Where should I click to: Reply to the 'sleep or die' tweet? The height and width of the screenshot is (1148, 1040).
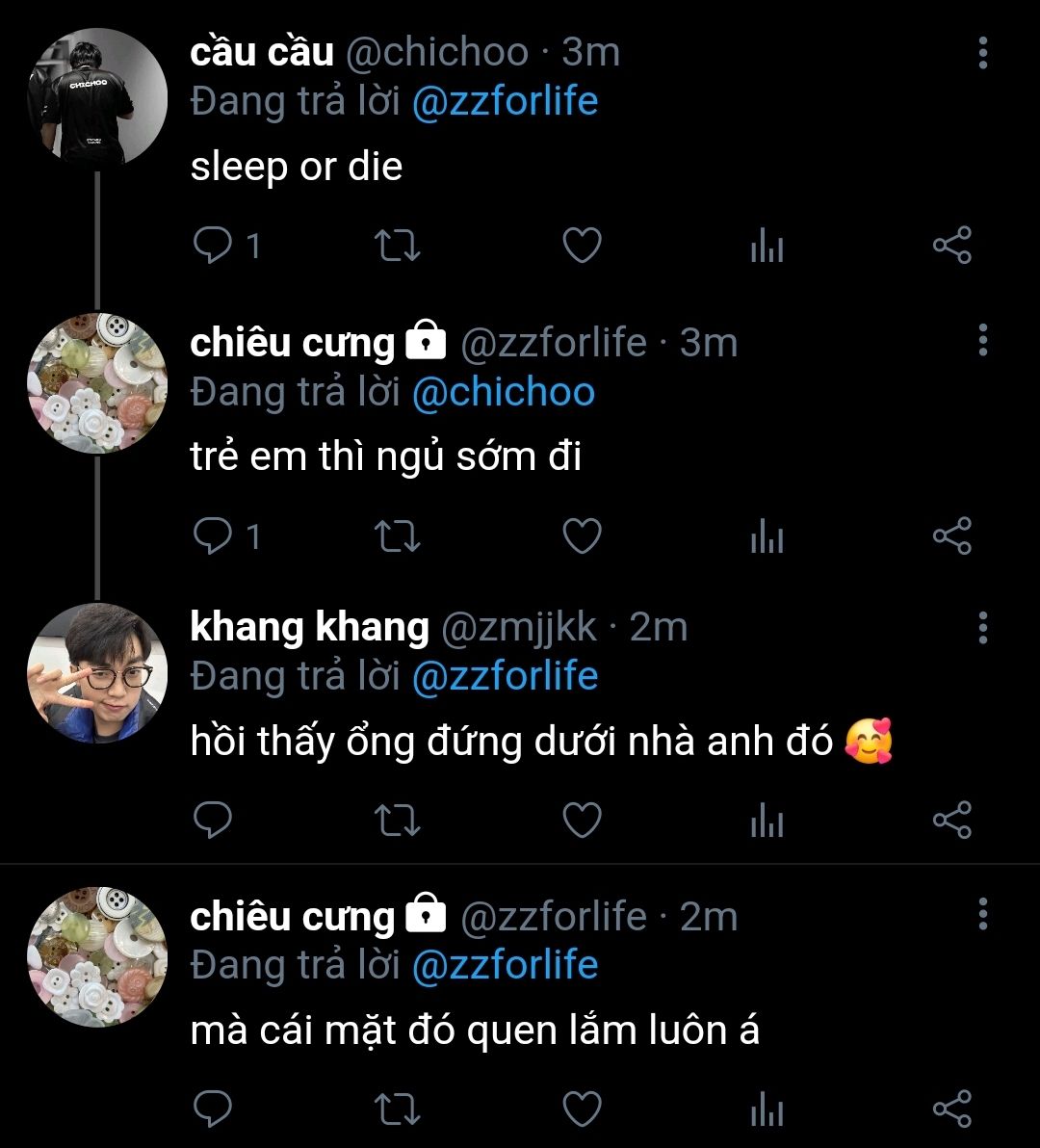(x=212, y=247)
